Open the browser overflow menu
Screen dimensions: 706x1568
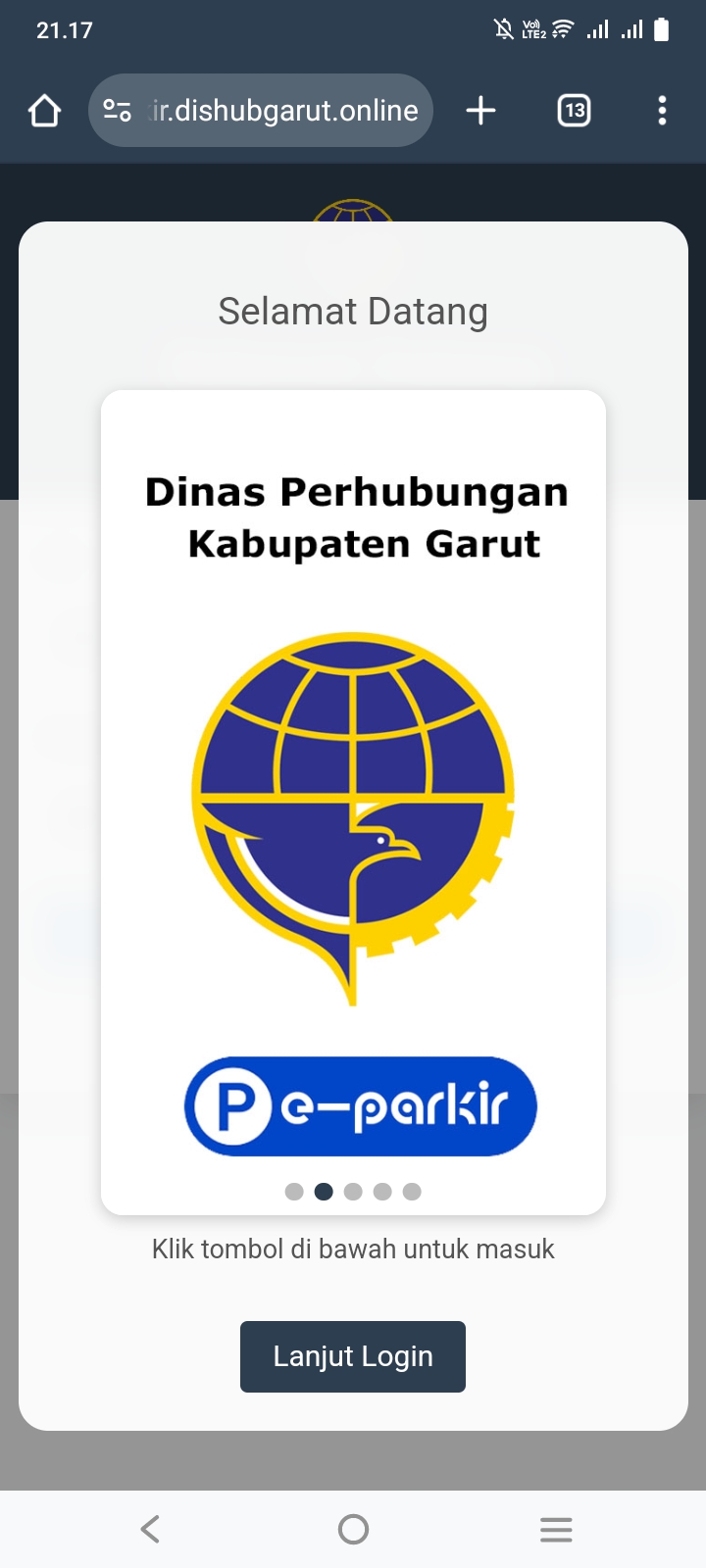pos(662,111)
